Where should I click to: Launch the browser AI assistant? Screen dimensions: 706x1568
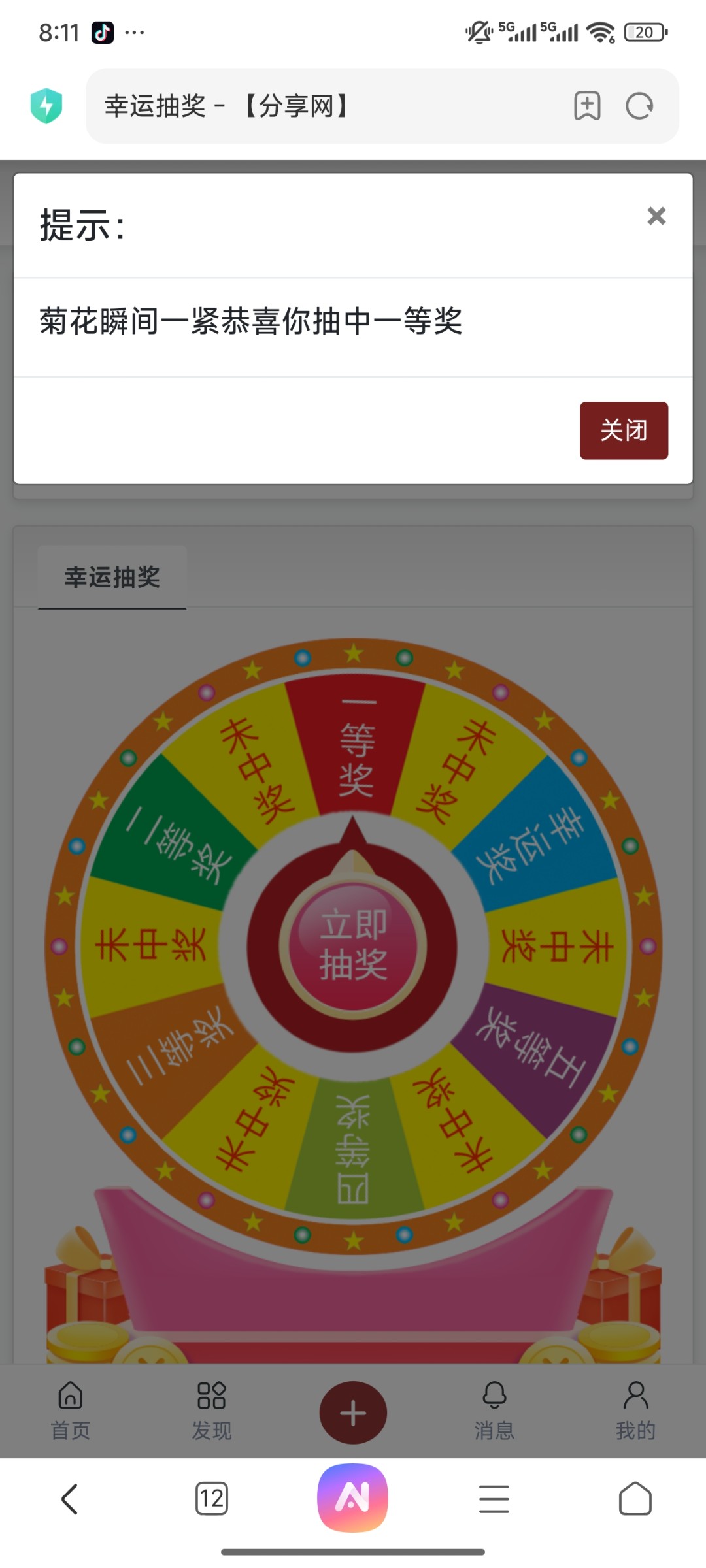click(x=353, y=1497)
